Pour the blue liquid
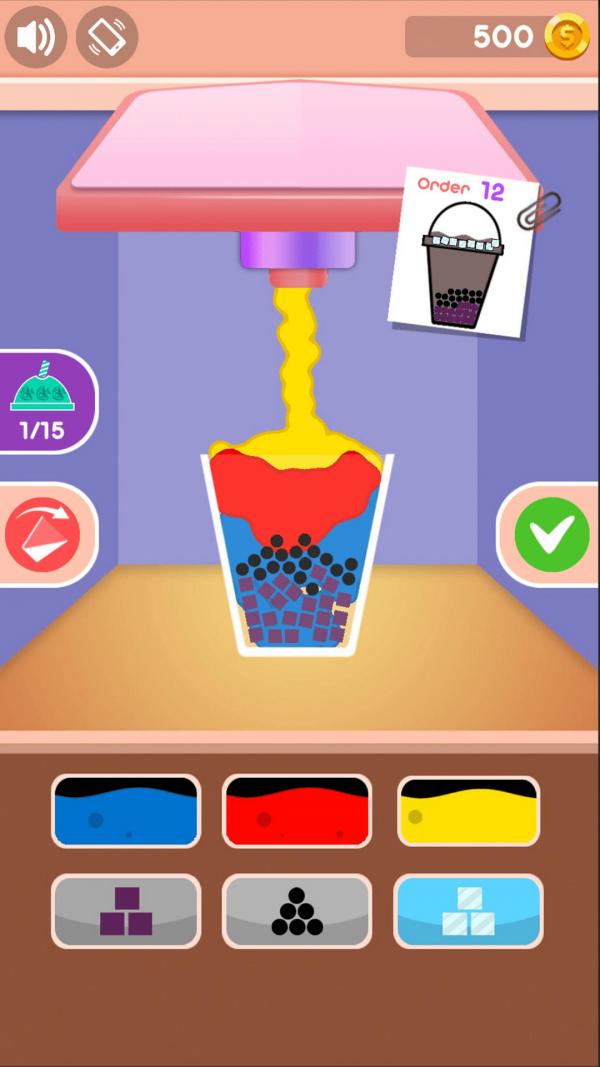The image size is (600, 1067). pyautogui.click(x=126, y=810)
